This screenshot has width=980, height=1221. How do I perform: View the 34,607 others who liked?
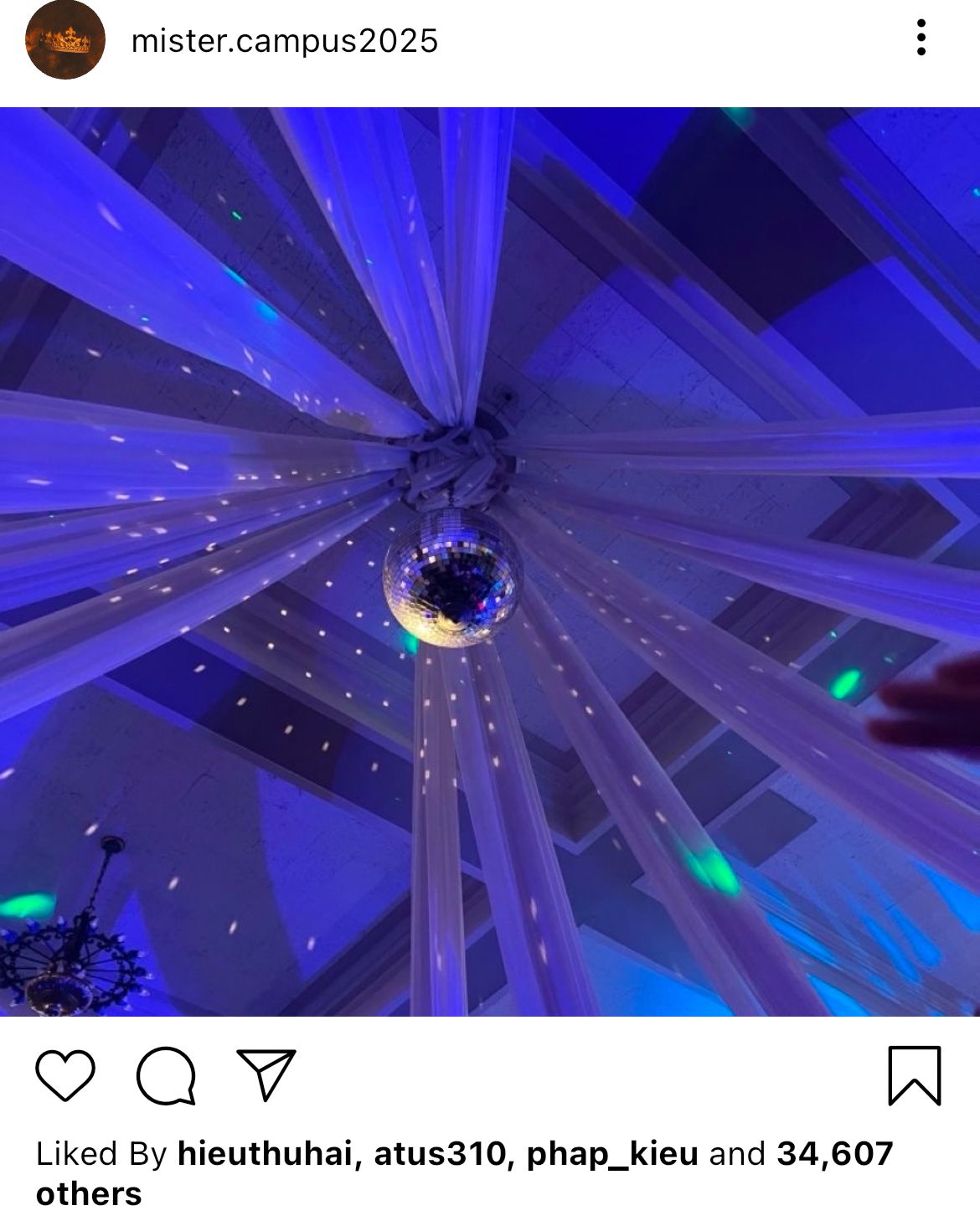834,1154
